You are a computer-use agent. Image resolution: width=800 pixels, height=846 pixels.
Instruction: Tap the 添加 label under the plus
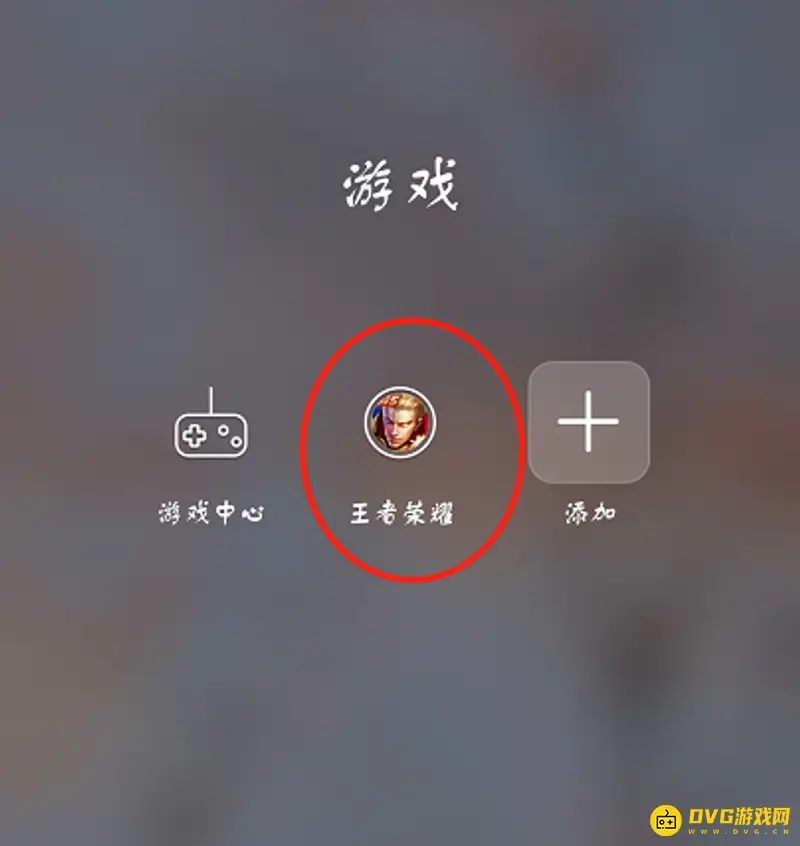[x=590, y=510]
